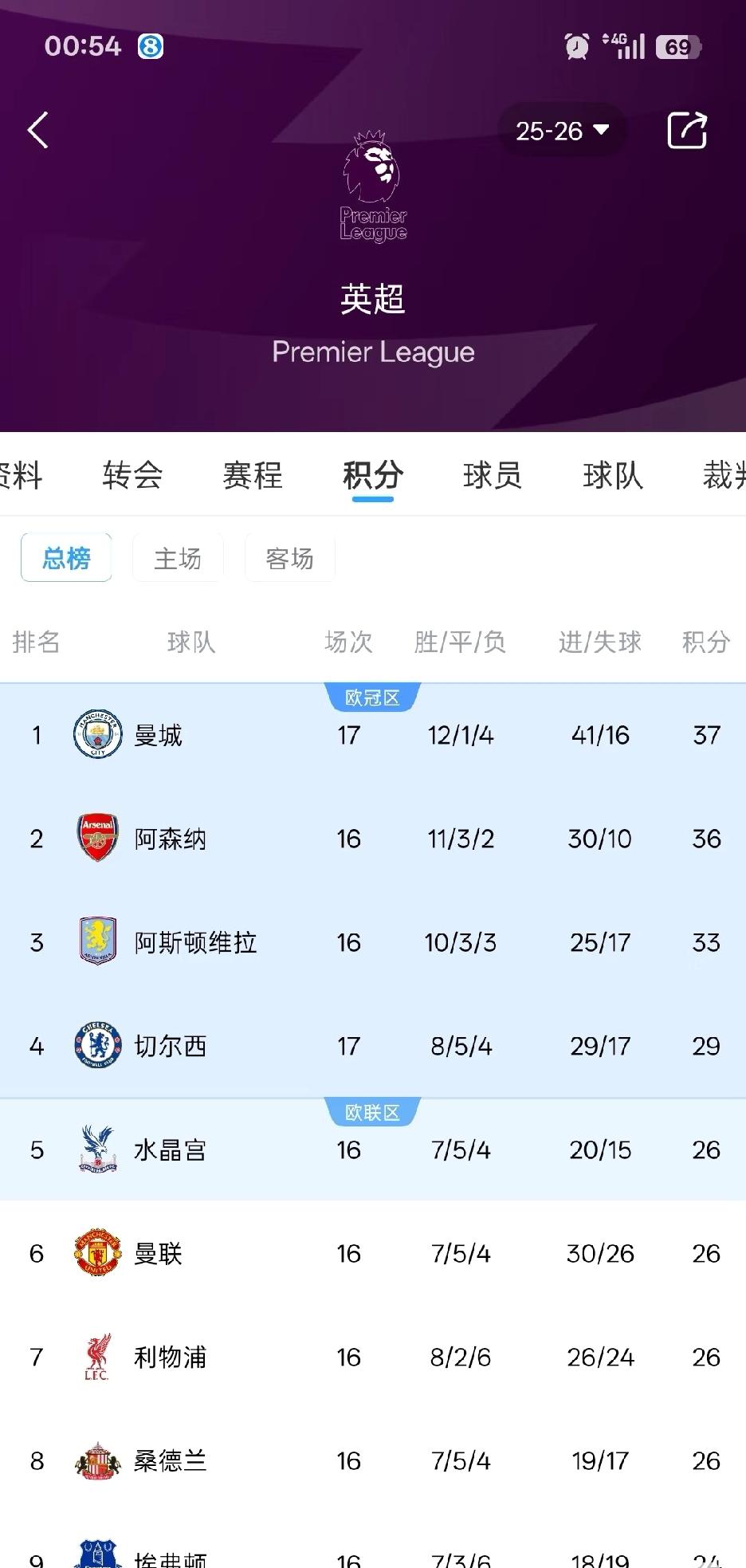Tap the share icon at top right
Screen dimensions: 746x1568
click(x=687, y=130)
